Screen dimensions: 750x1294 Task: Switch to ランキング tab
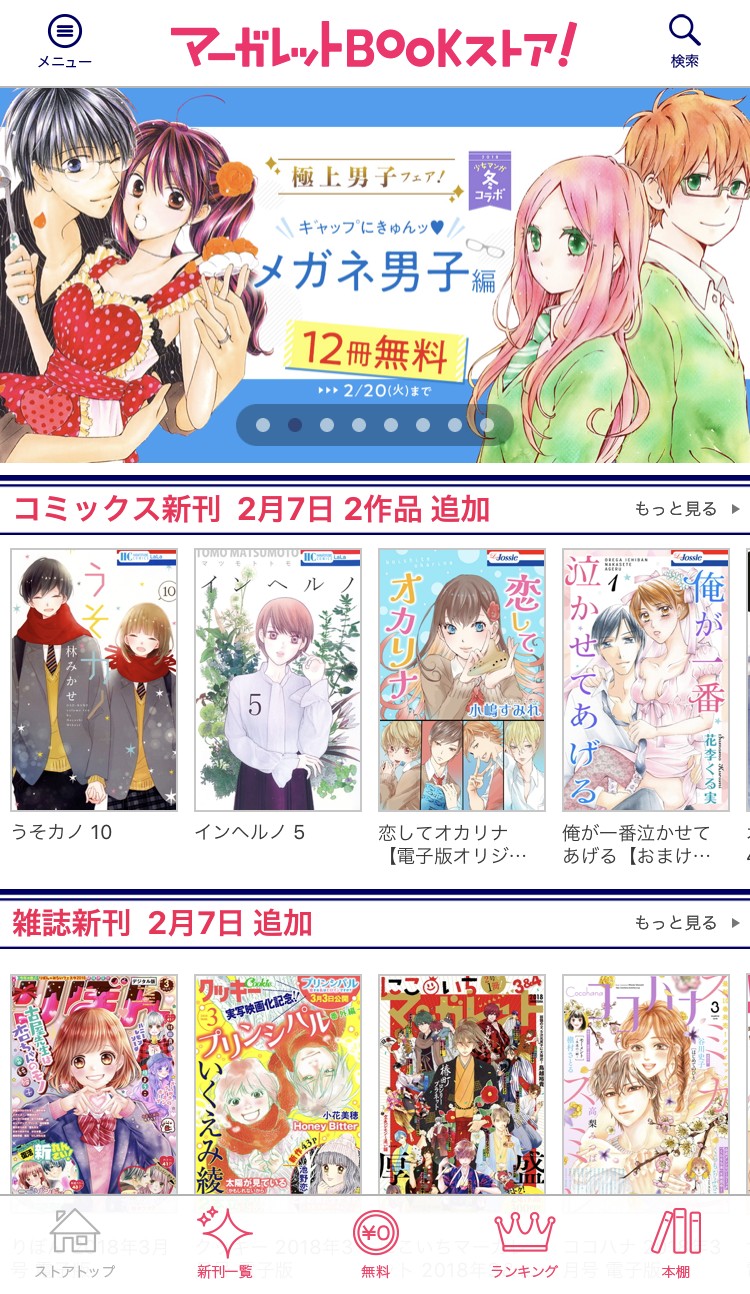coord(525,1244)
